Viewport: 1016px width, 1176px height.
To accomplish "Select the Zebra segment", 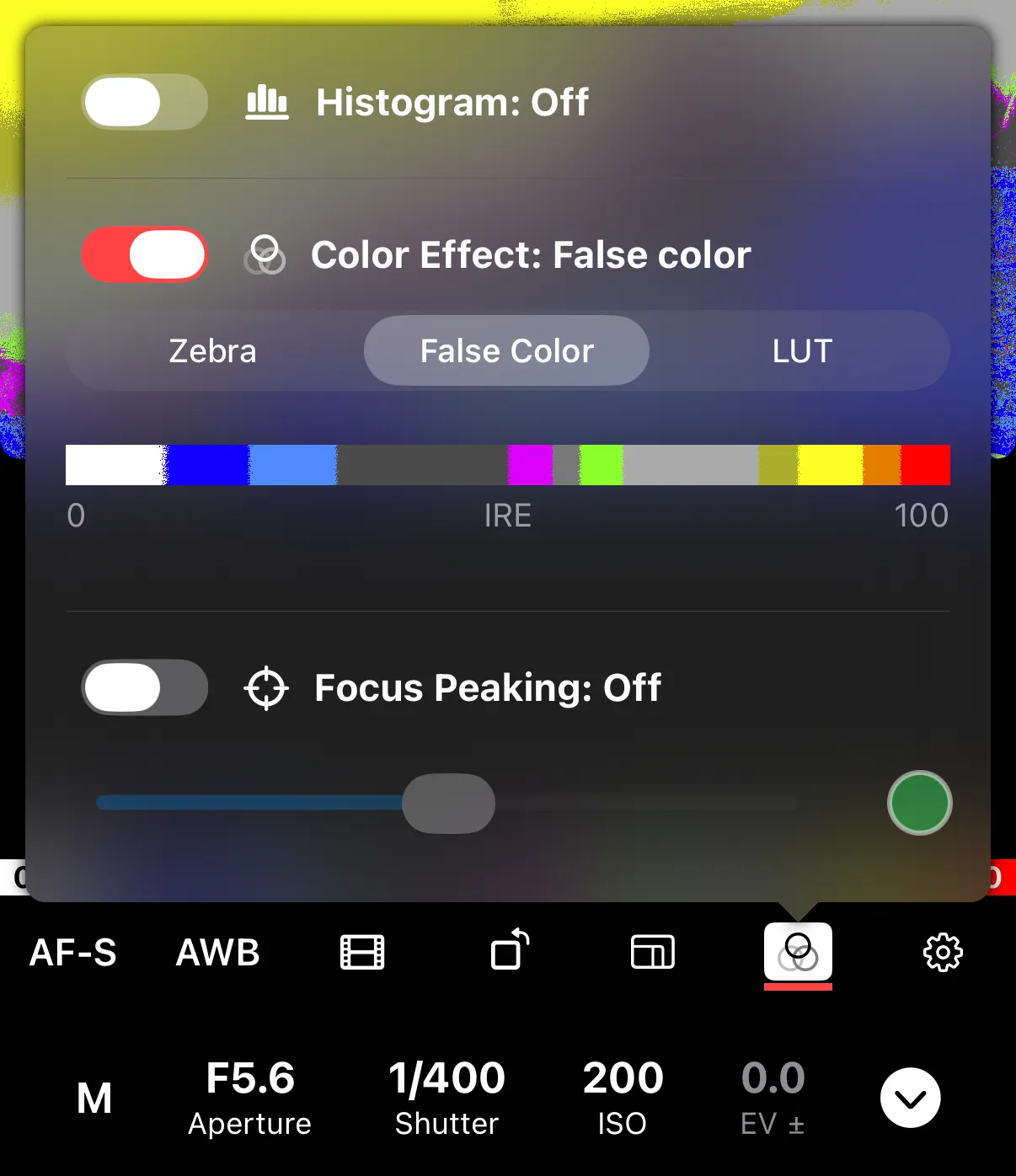I will pyautogui.click(x=212, y=350).
